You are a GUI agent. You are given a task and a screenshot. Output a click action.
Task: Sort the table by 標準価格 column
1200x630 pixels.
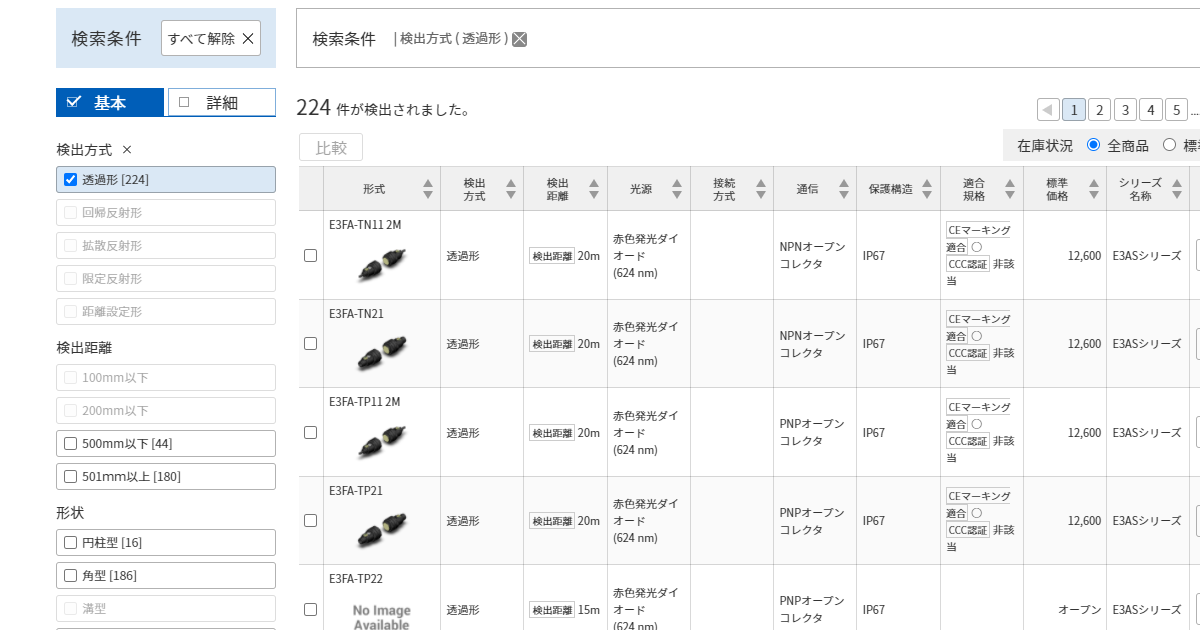point(1094,188)
